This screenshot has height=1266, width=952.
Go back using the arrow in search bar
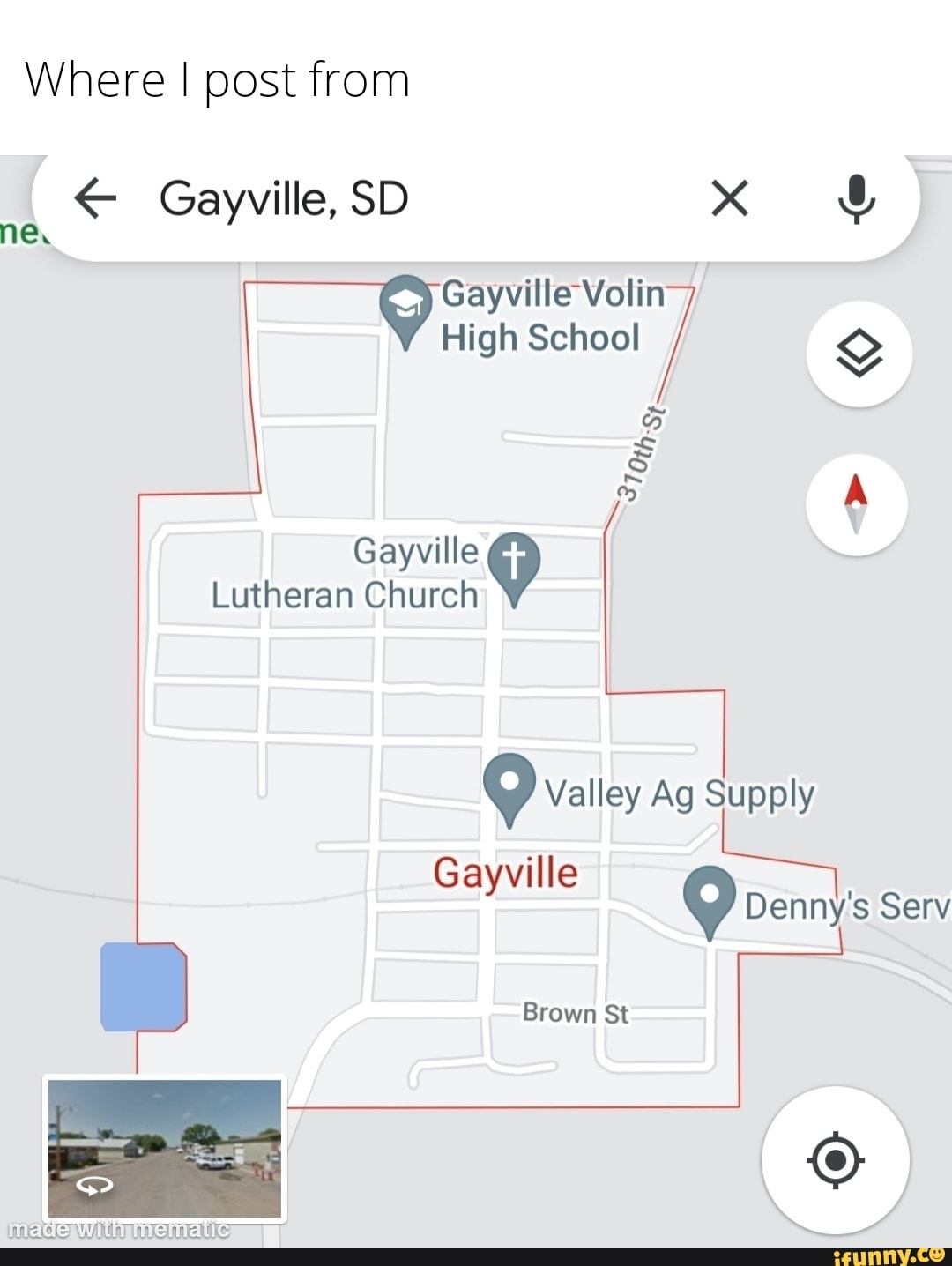[x=97, y=197]
